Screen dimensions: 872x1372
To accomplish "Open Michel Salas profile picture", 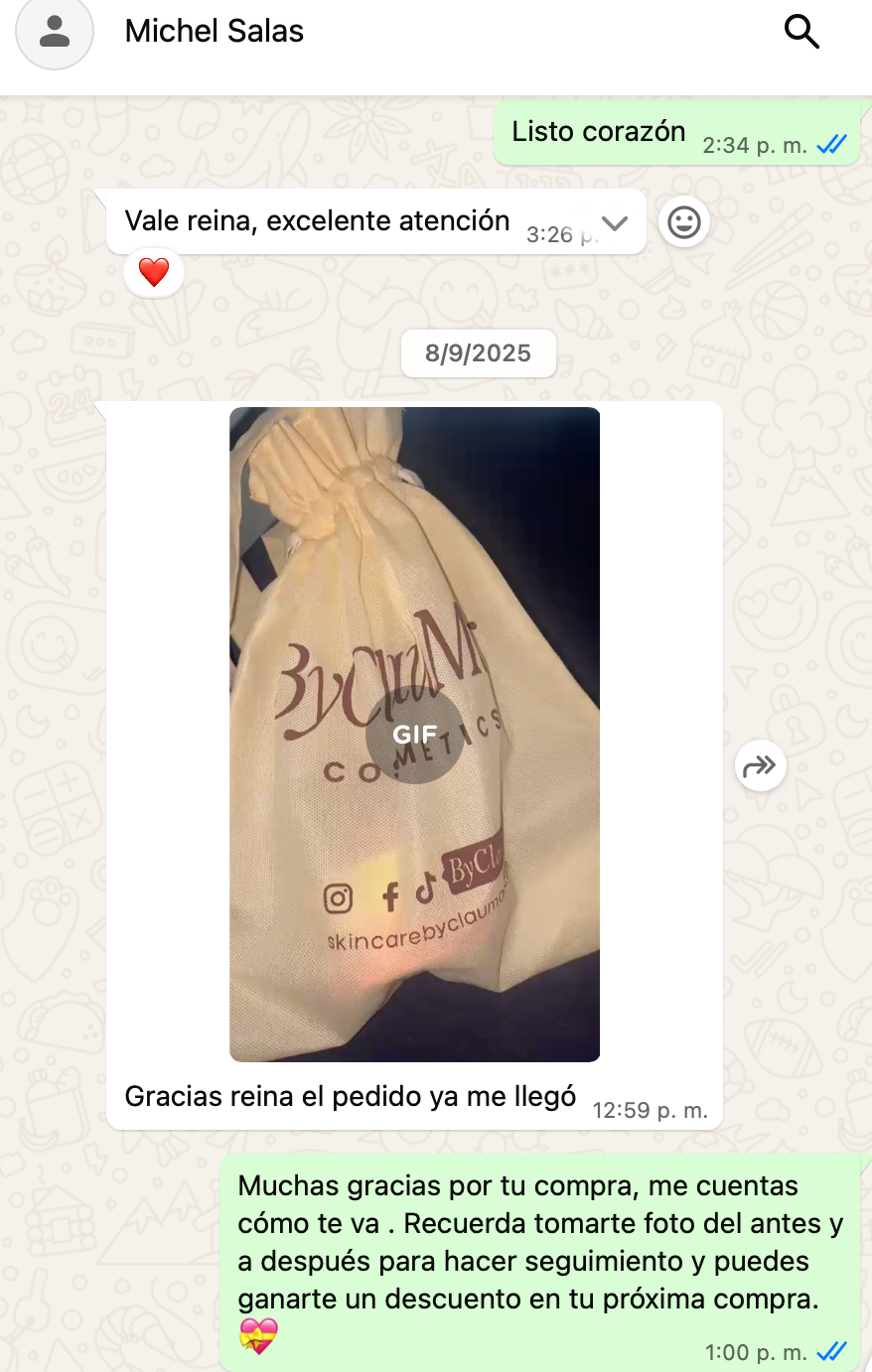I will click(x=55, y=32).
